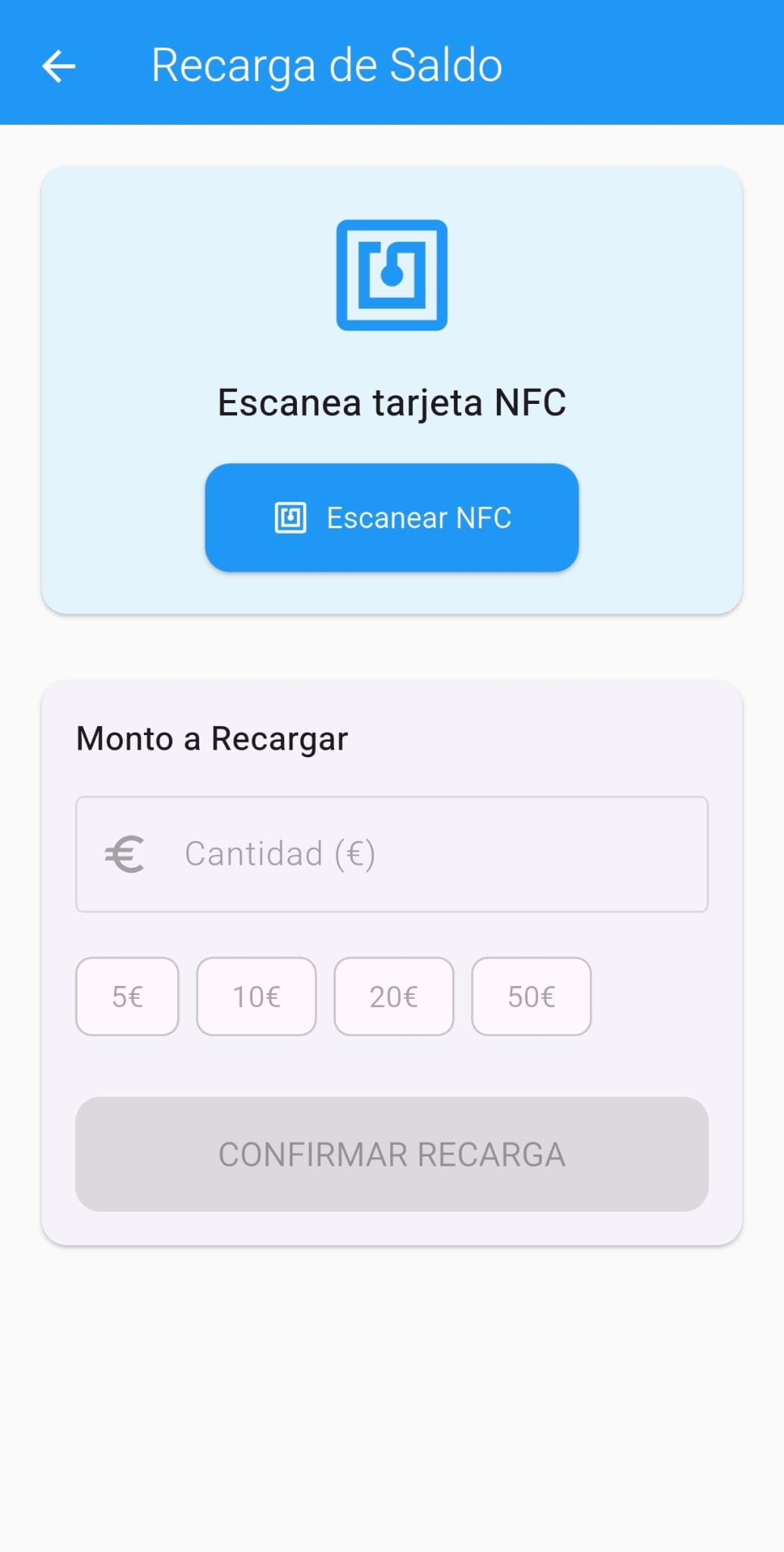Screen dimensions: 784x1552
Task: Tap the Recarga de Saldo title
Action: (326, 64)
